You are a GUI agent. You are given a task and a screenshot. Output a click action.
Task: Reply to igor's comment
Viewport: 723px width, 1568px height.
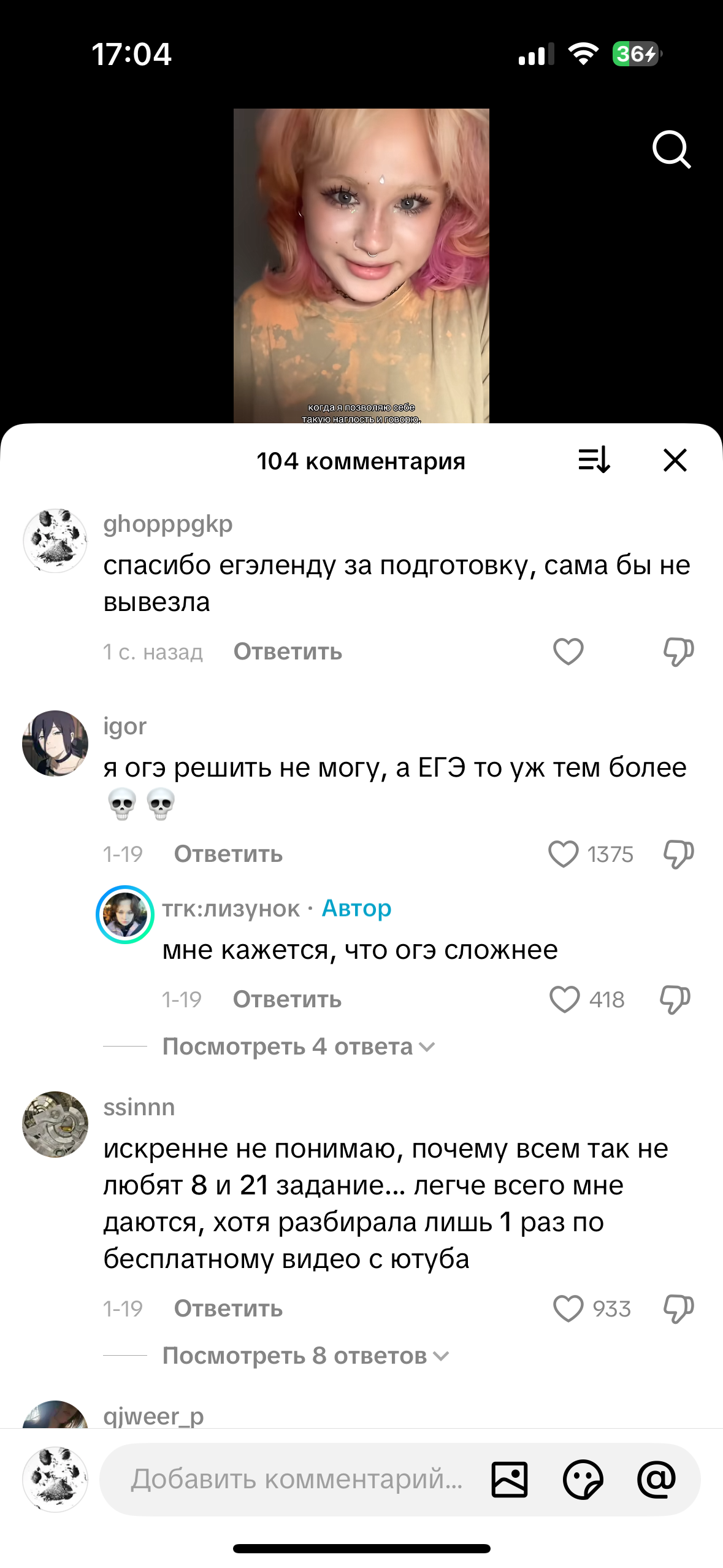point(228,854)
